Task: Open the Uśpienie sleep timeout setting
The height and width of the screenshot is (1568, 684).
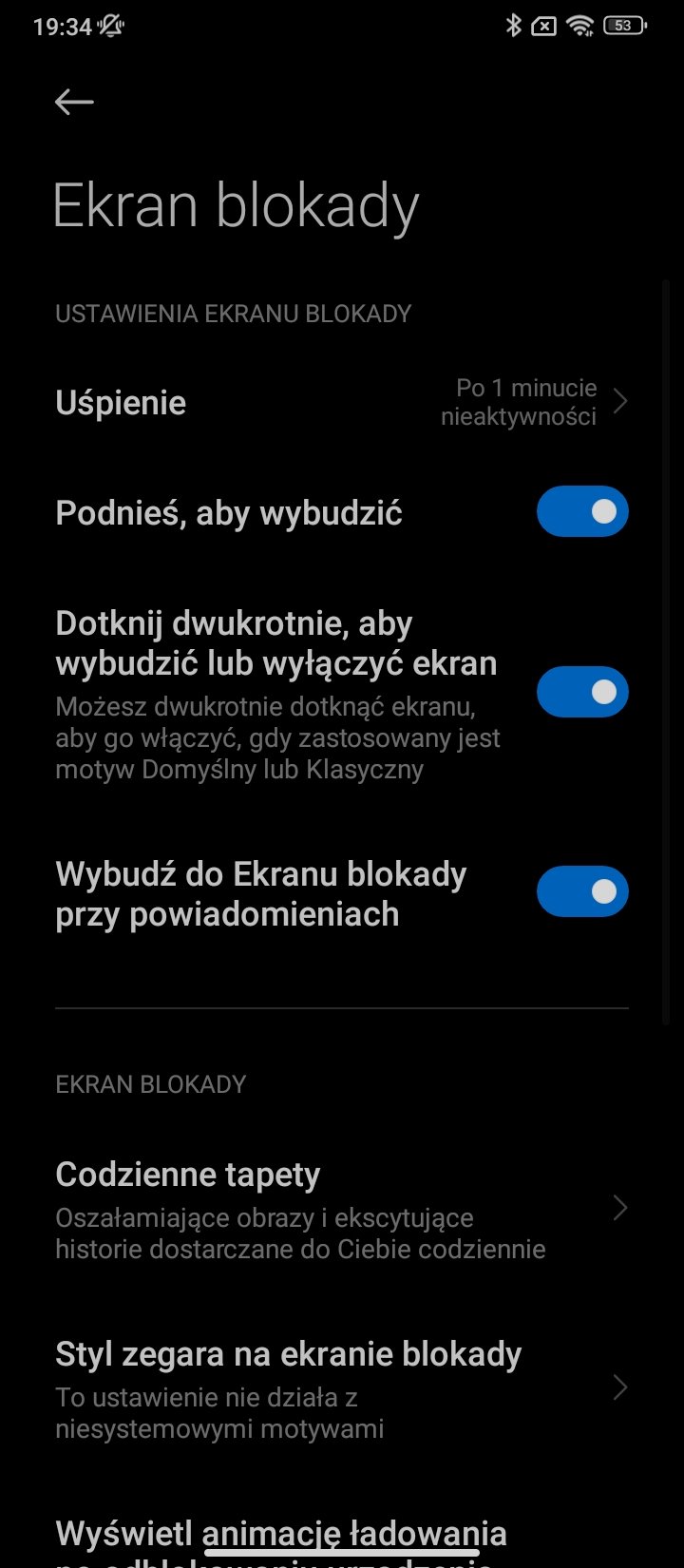Action: [x=342, y=402]
